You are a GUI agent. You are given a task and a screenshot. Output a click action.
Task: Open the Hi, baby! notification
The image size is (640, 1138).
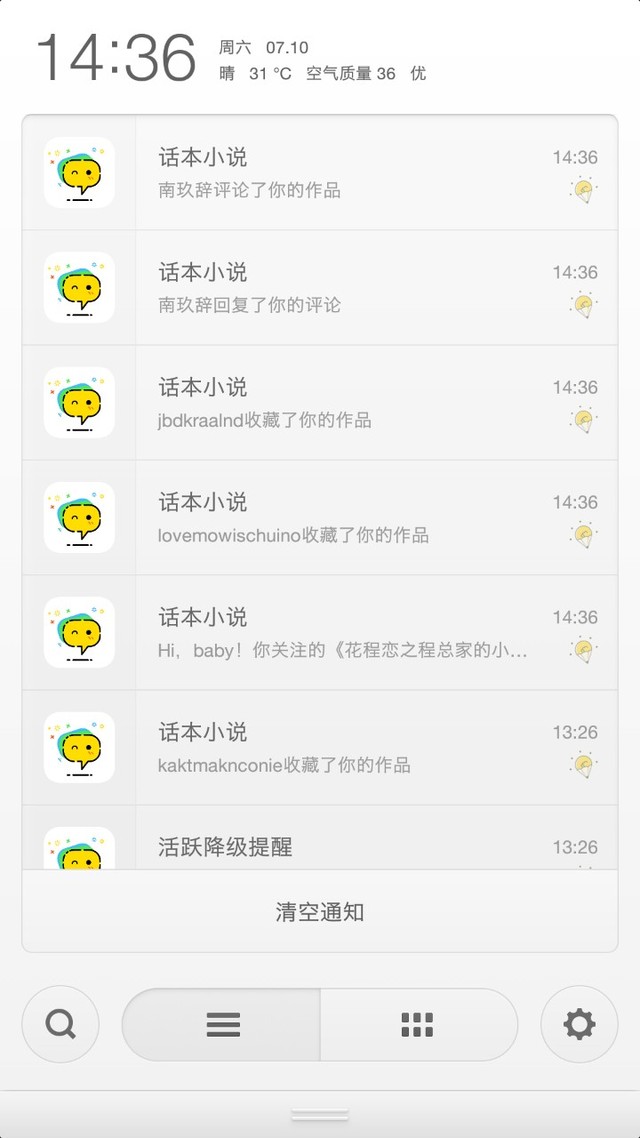(320, 632)
